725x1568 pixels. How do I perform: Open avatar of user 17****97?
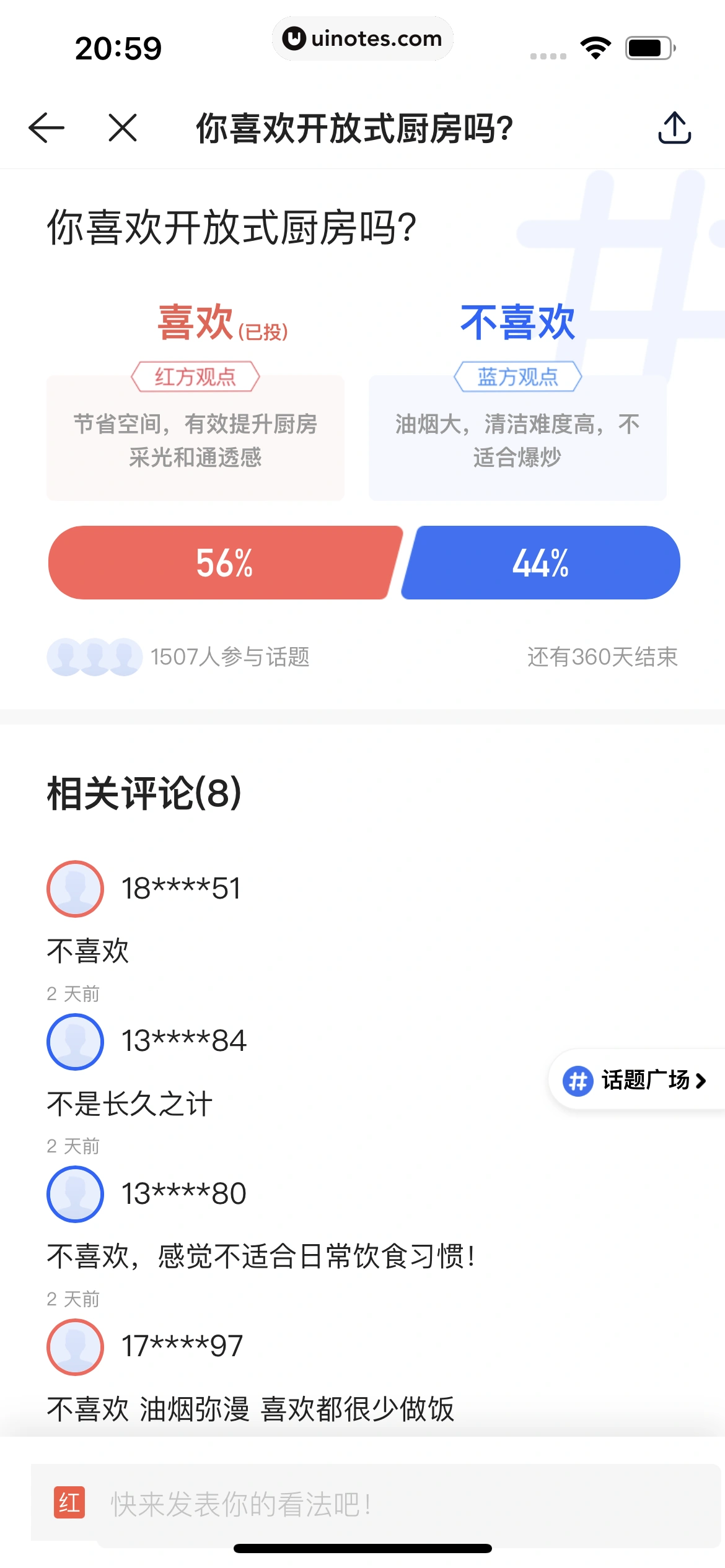[x=75, y=1347]
